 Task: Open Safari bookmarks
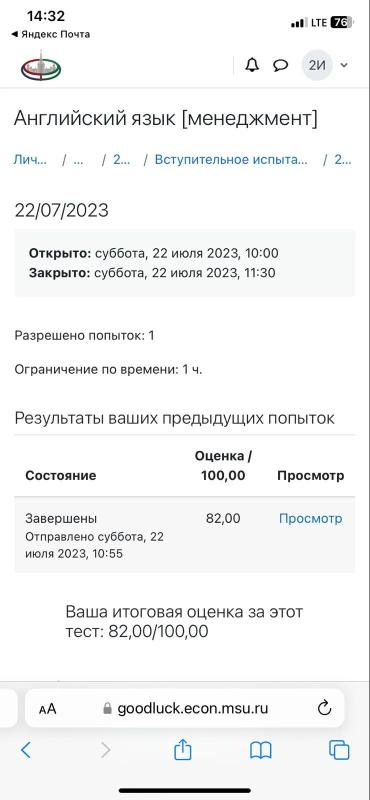(261, 750)
